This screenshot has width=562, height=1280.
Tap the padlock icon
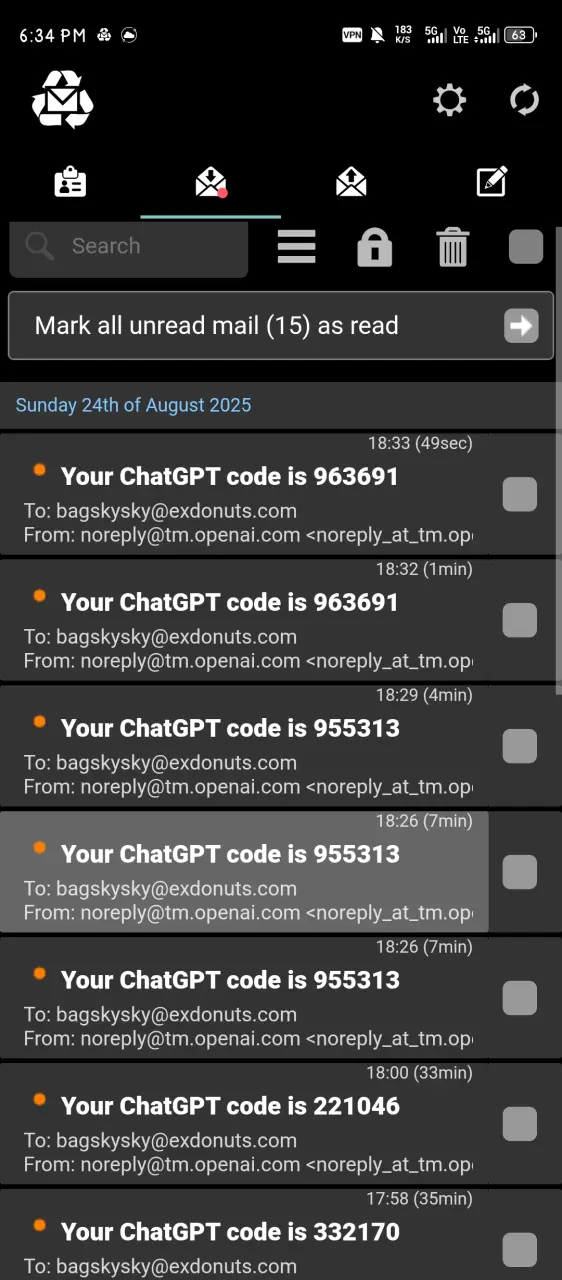coord(375,247)
